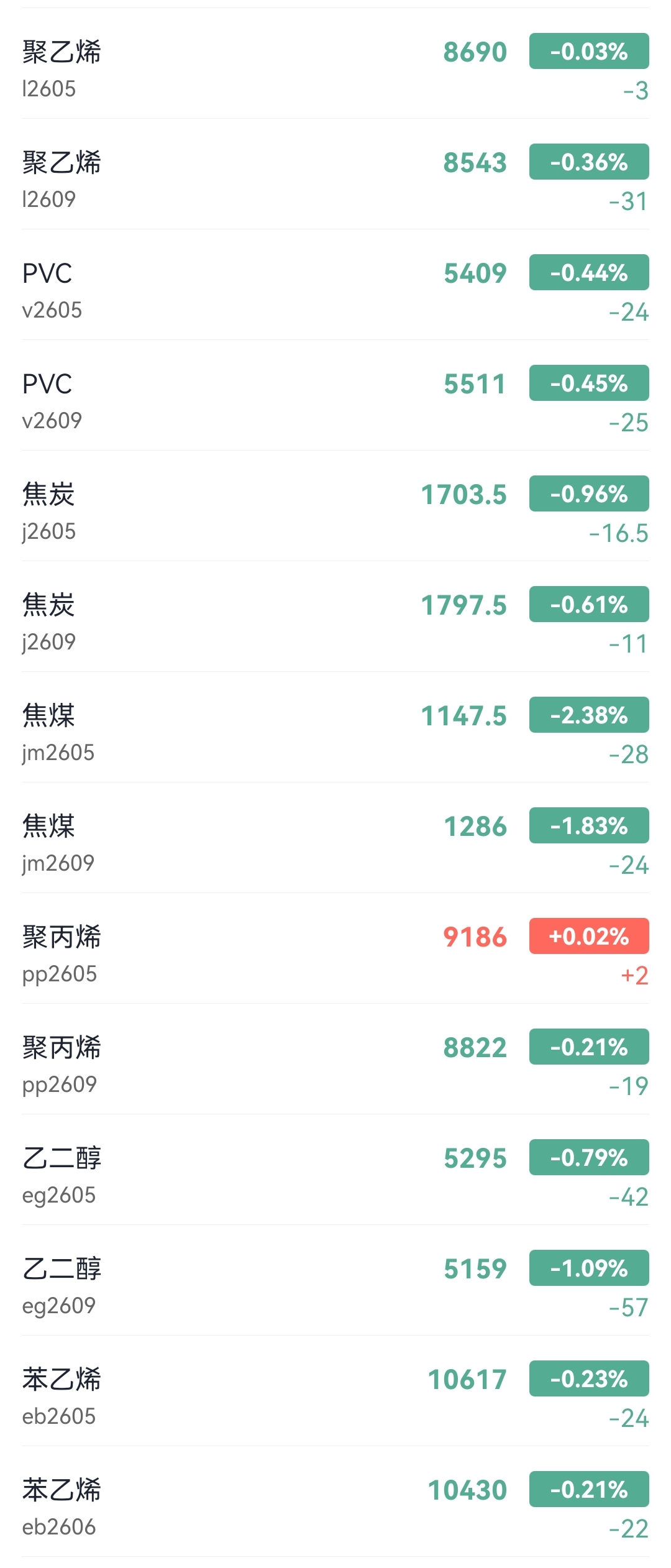Viewport: 671px width, 1568px height.
Task: Tap the -2.38% change badge for jm2605
Action: pos(588,715)
